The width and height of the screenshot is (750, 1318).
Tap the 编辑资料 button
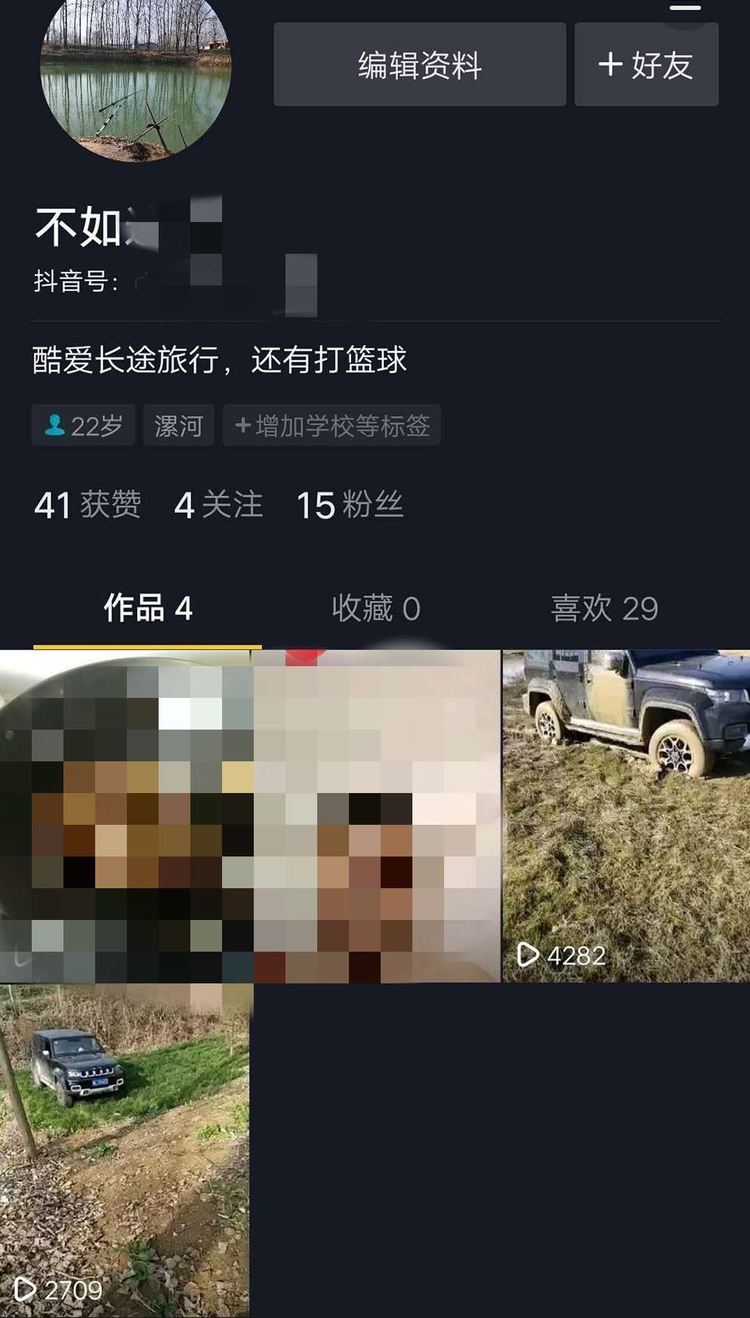tap(420, 65)
